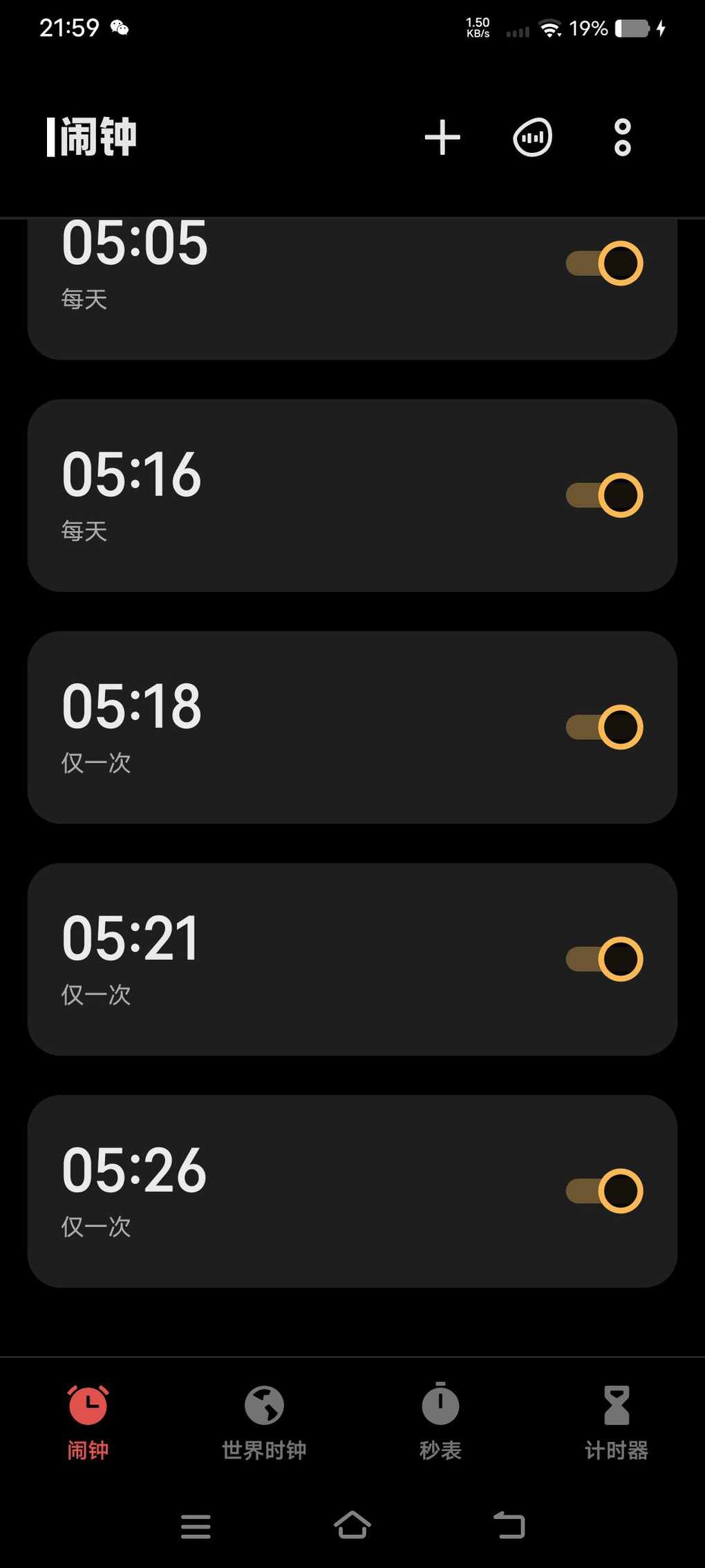Go to the phone's home screen

(352, 1524)
